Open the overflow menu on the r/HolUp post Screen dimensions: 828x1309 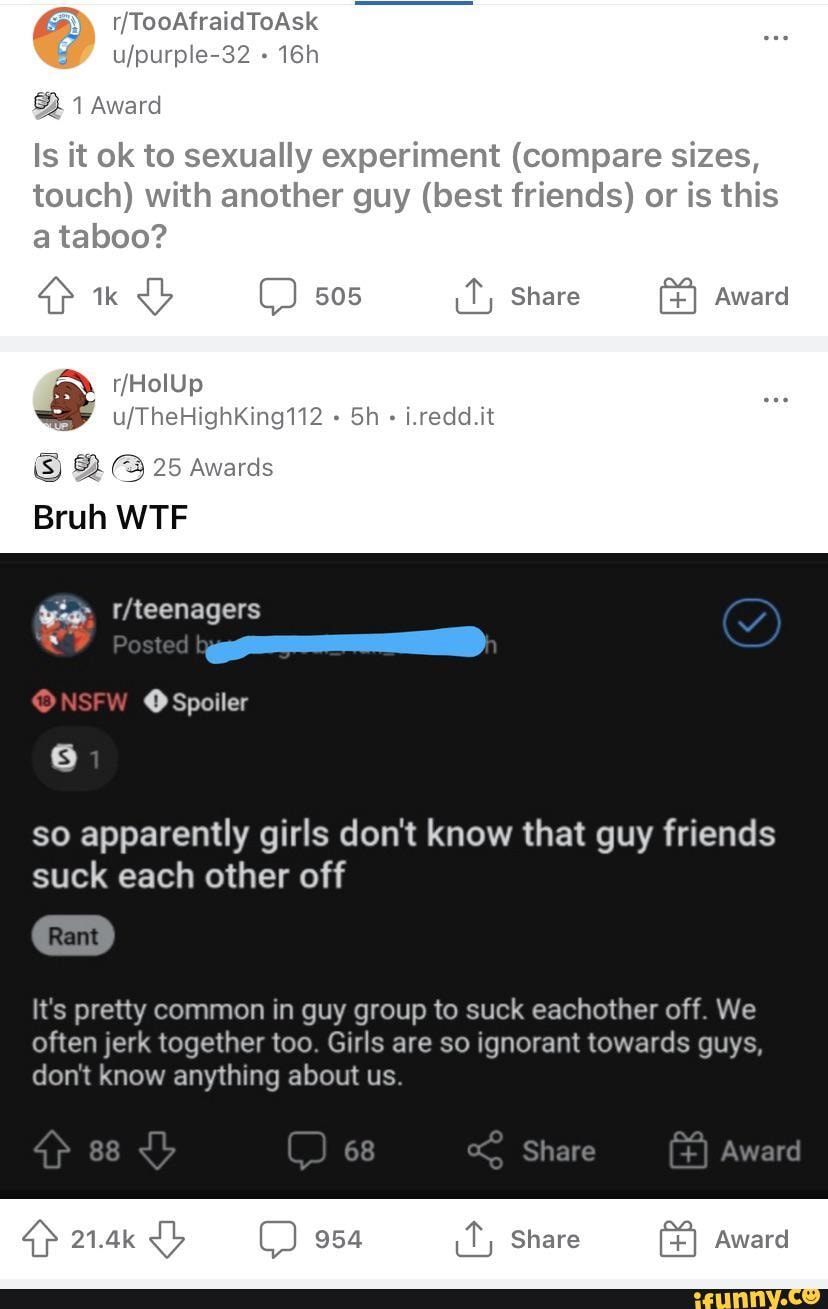pyautogui.click(x=776, y=398)
